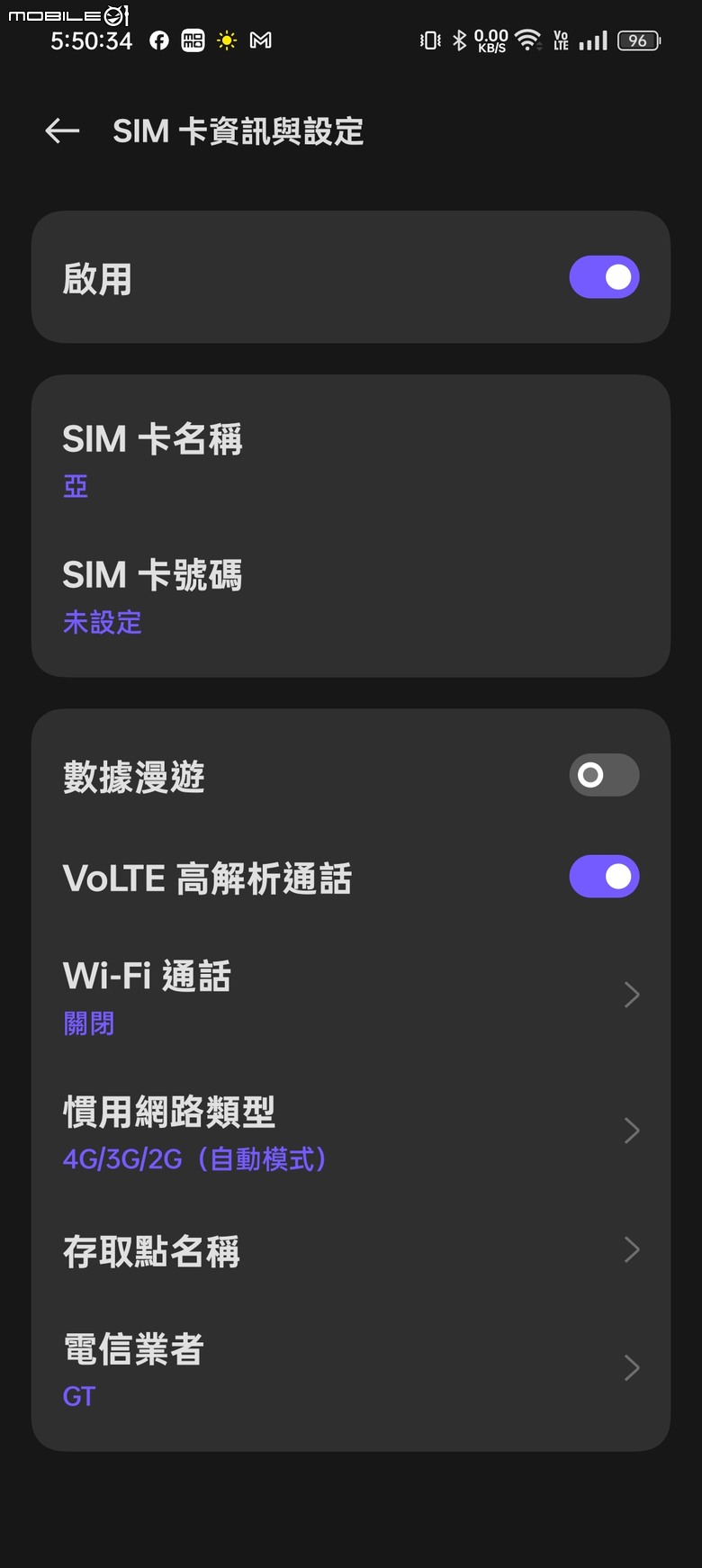The height and width of the screenshot is (1568, 702).
Task: Enable 數據漫遊 switch
Action: 604,775
